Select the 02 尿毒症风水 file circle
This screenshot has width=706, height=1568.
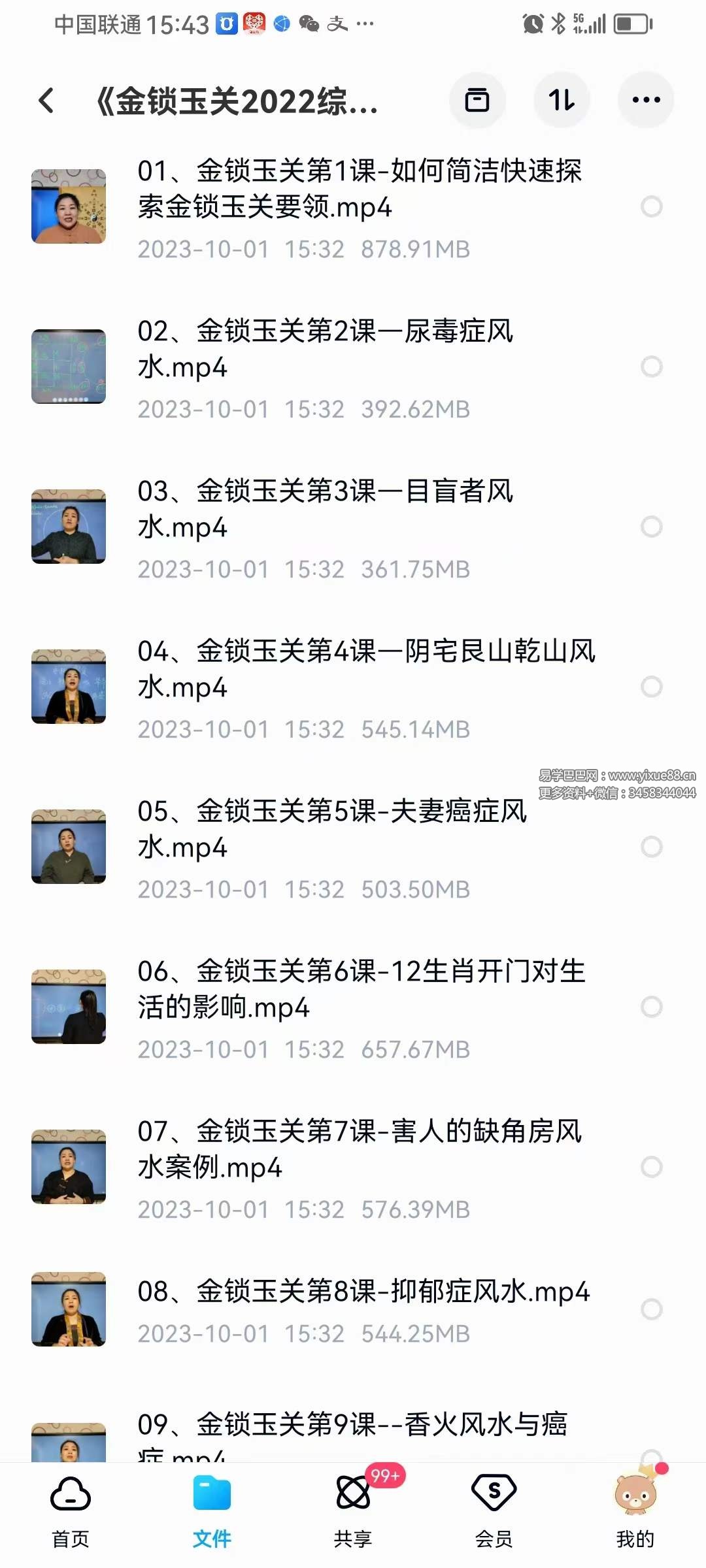click(651, 367)
